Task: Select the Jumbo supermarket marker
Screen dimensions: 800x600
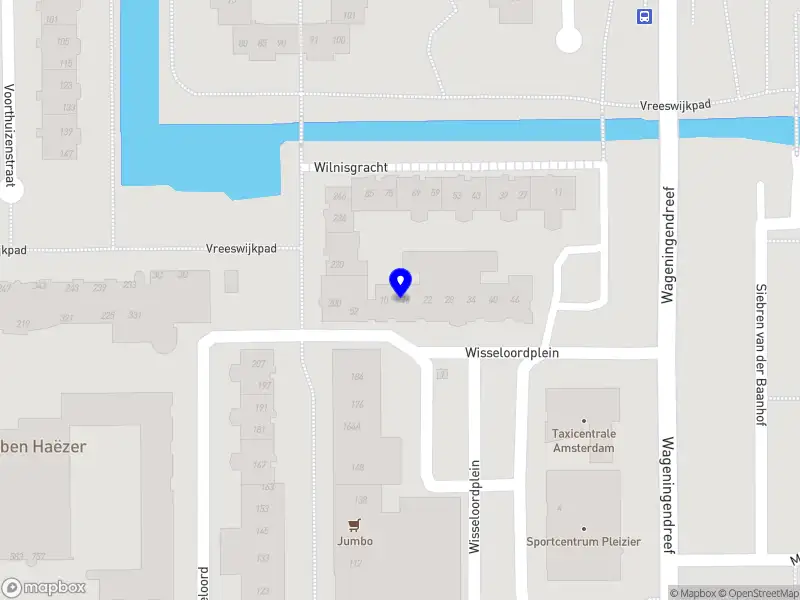Action: tap(352, 524)
